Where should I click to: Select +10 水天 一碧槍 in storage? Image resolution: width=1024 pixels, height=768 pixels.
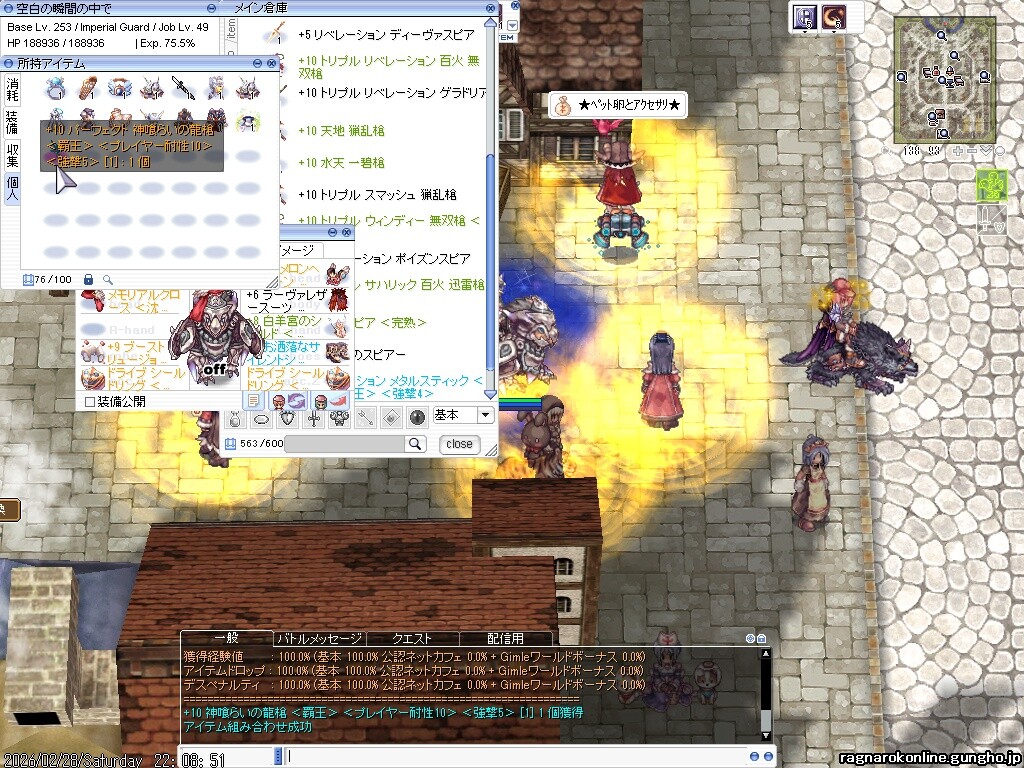[x=341, y=163]
